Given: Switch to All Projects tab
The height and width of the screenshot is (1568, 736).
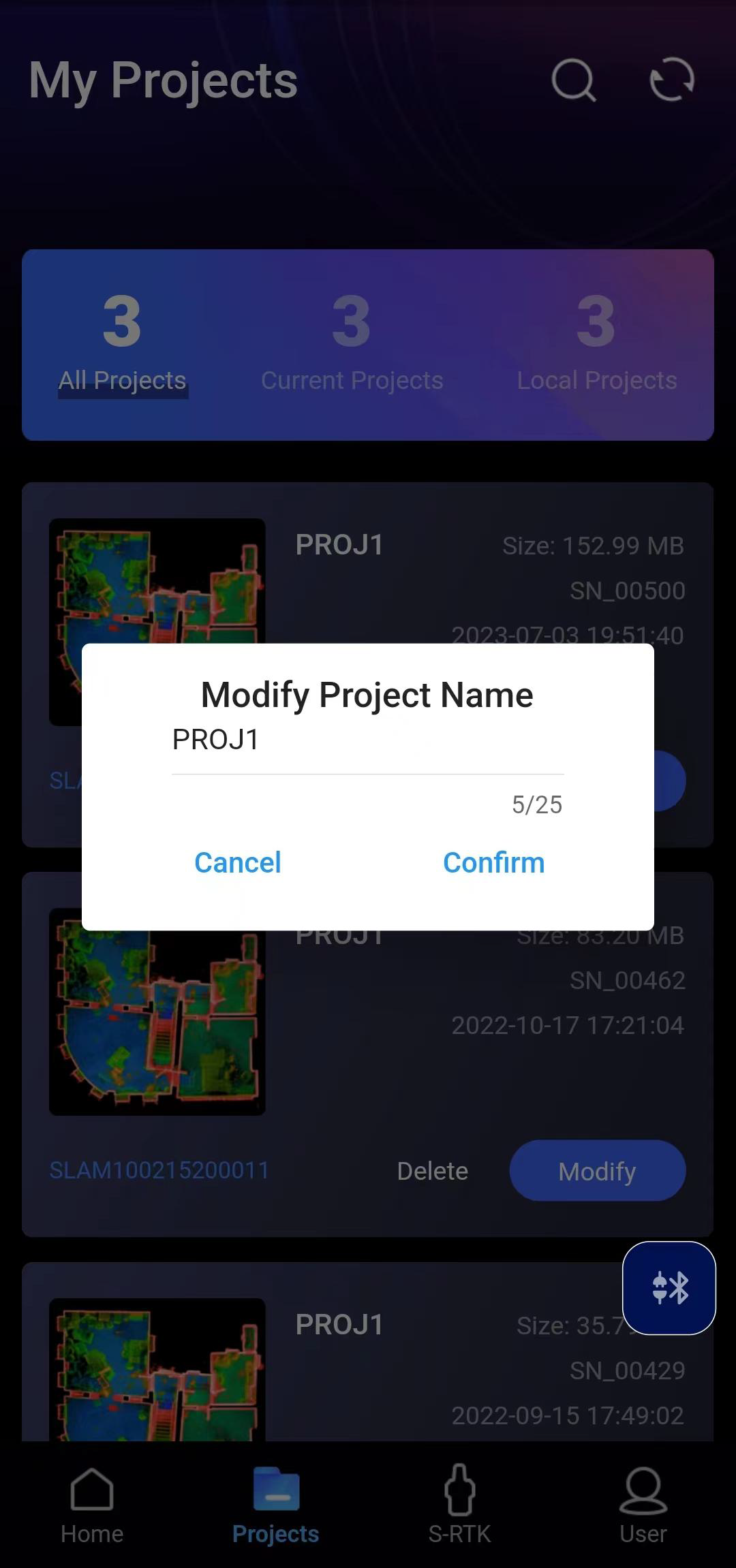Looking at the screenshot, I should 122,344.
